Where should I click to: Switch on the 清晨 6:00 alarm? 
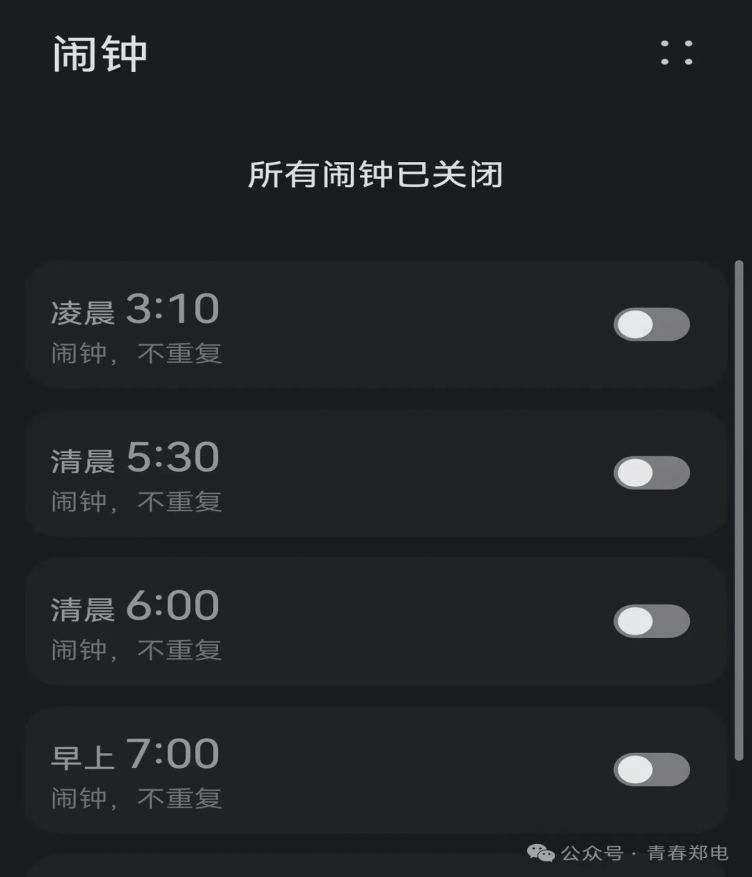(651, 621)
